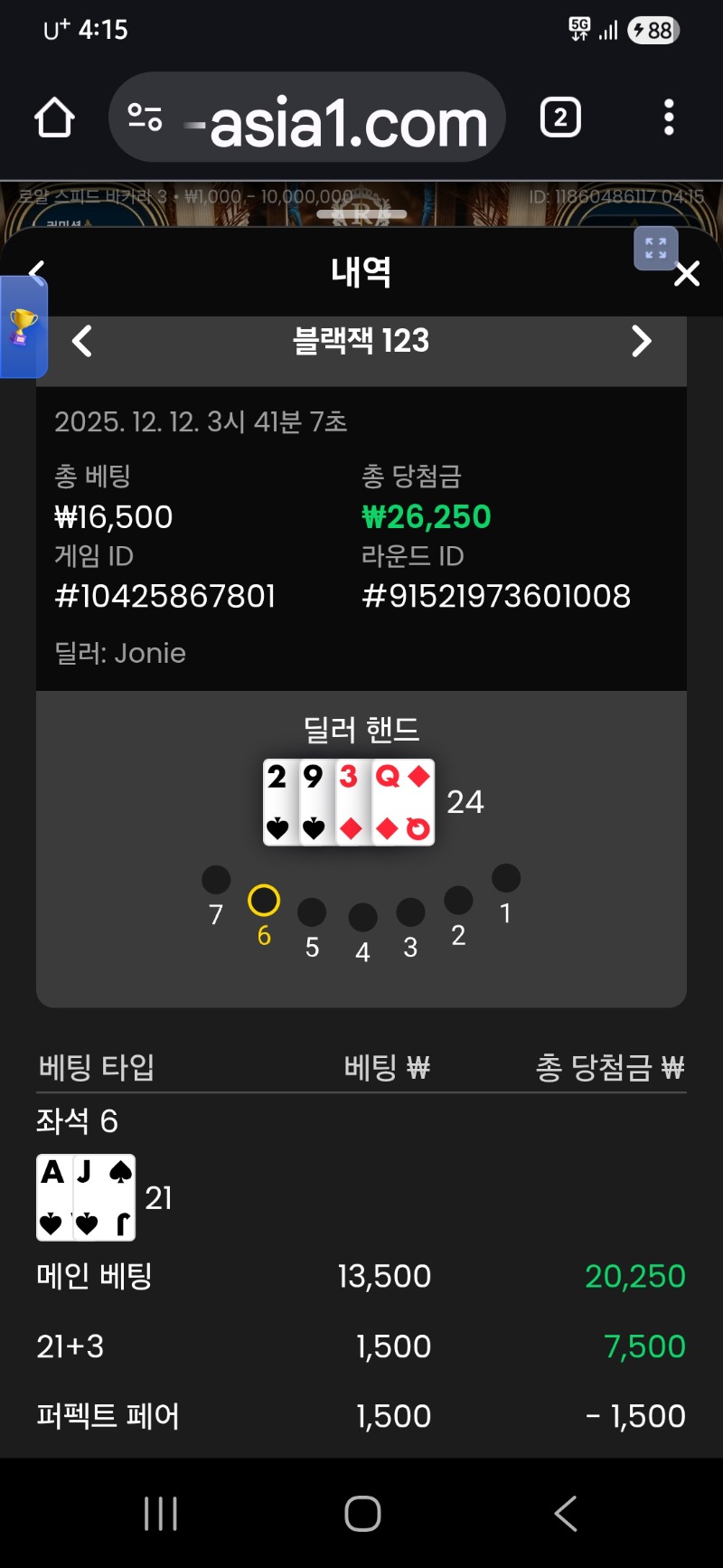Screen dimensions: 723x1568
Task: Open the browser three-dot menu
Action: [x=668, y=118]
